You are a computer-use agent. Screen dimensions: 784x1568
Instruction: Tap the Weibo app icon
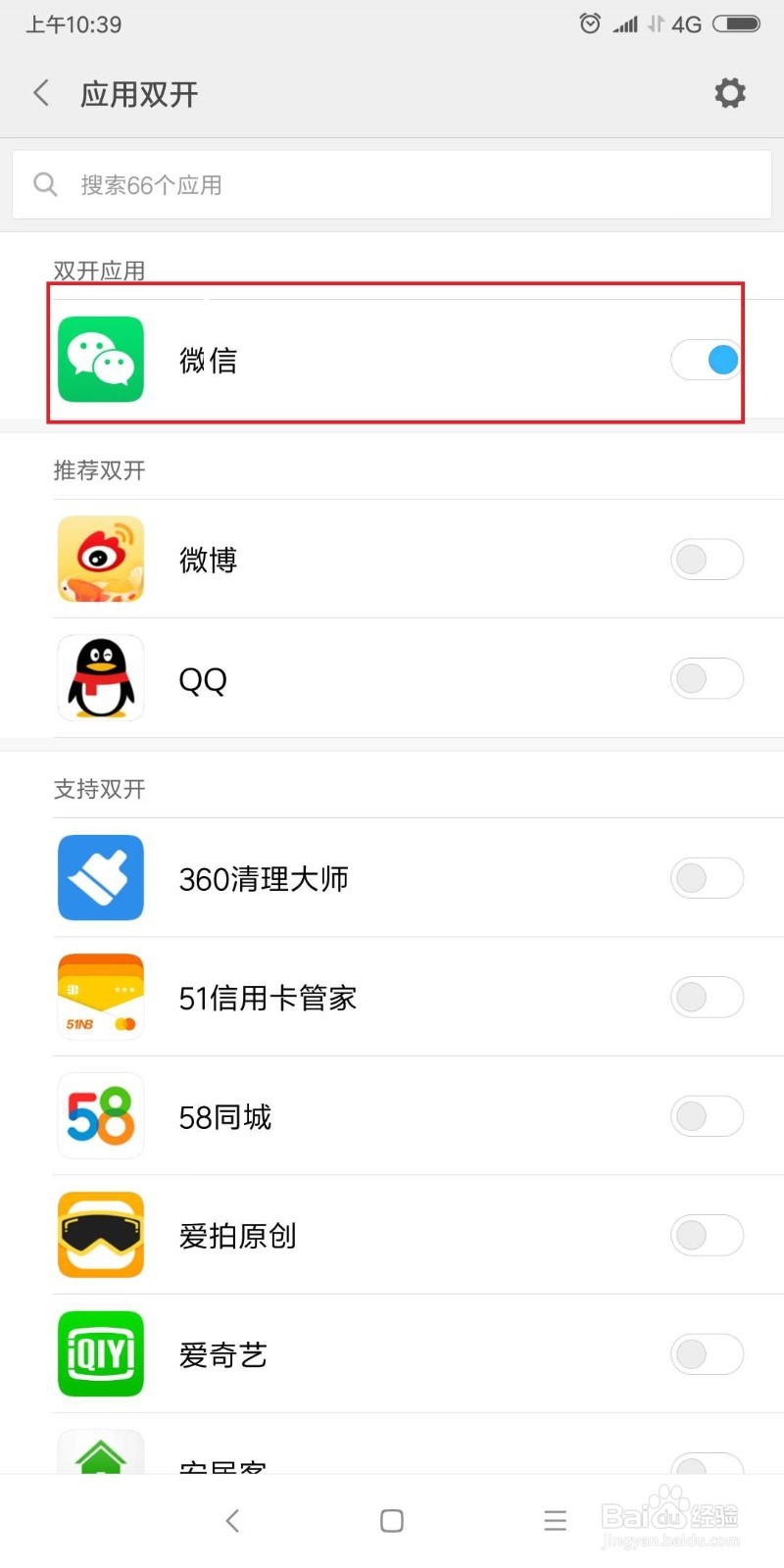coord(100,559)
